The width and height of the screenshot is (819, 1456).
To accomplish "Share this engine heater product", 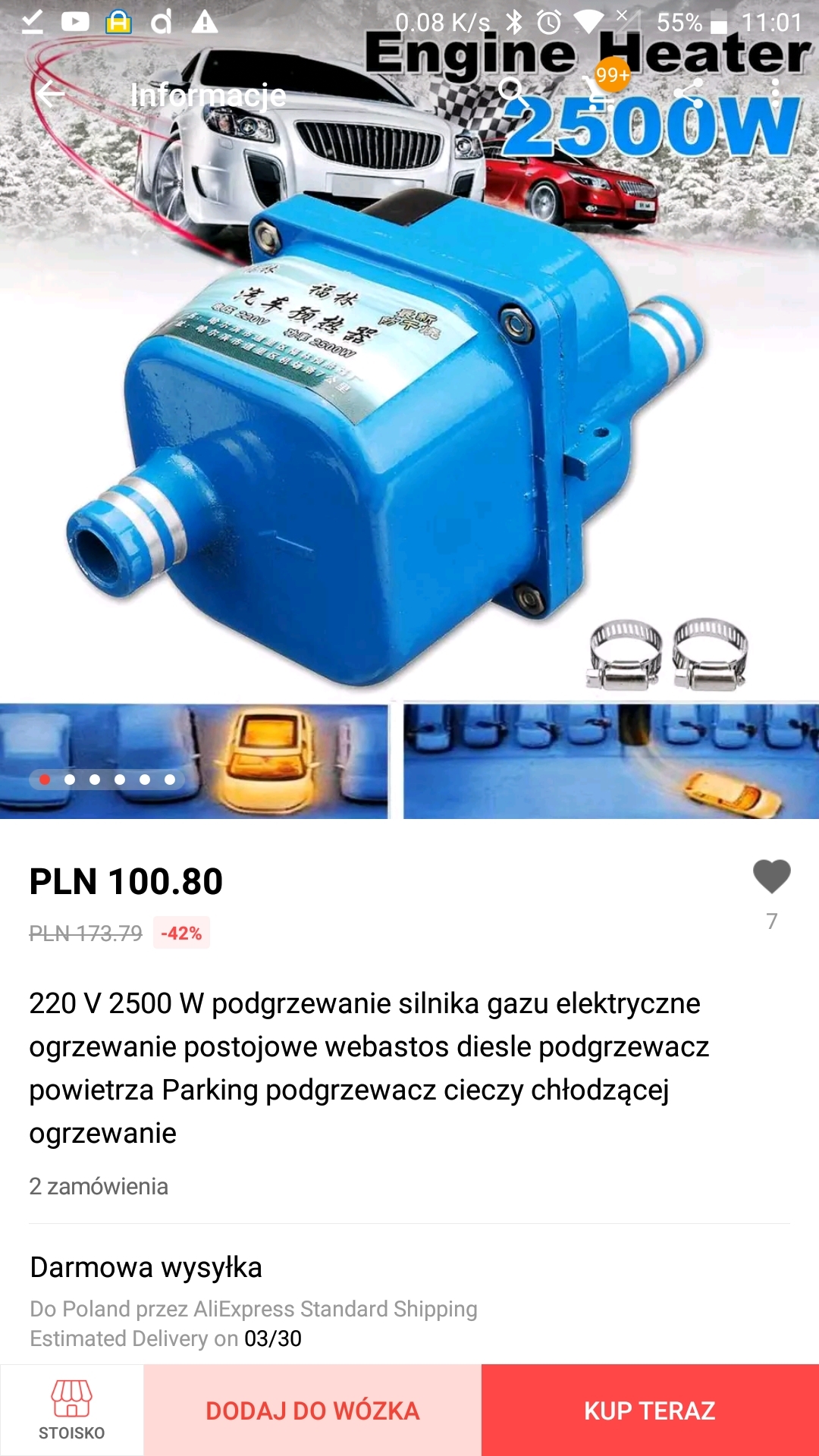I will [688, 93].
